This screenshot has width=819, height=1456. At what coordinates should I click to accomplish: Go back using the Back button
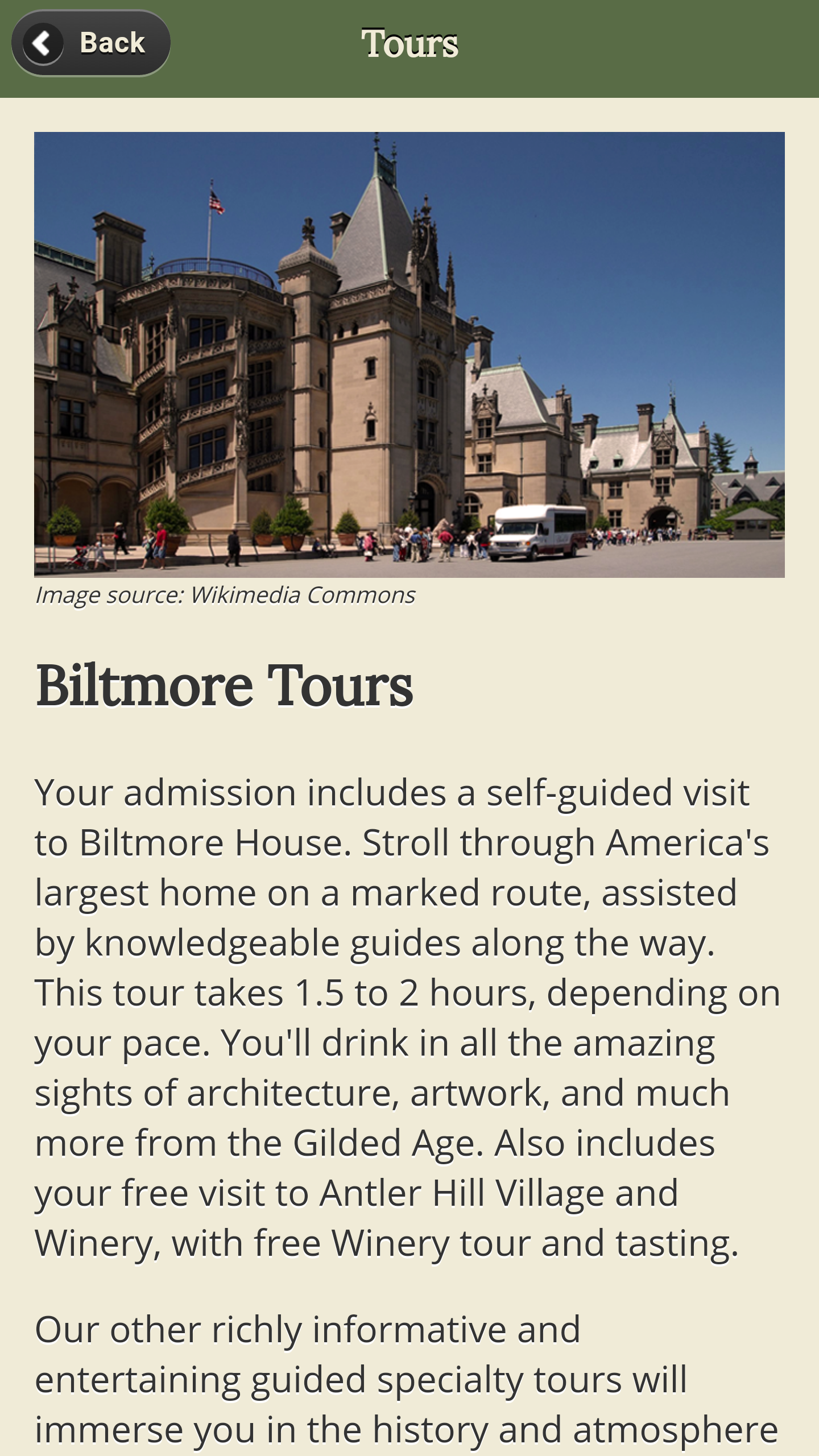point(91,43)
